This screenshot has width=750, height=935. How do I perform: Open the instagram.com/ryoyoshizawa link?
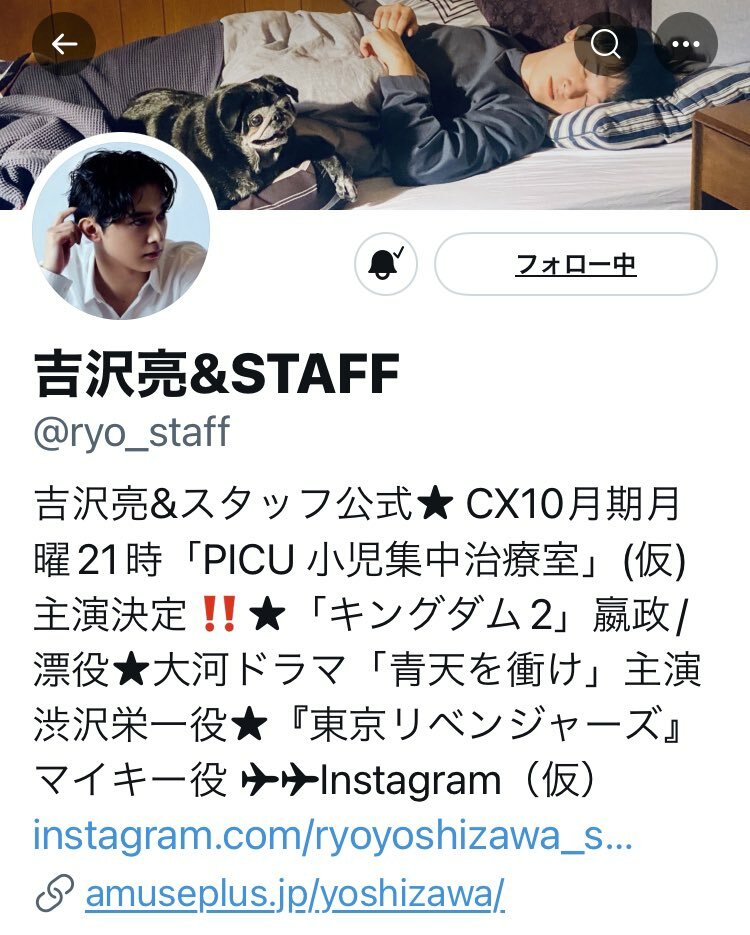tap(332, 835)
